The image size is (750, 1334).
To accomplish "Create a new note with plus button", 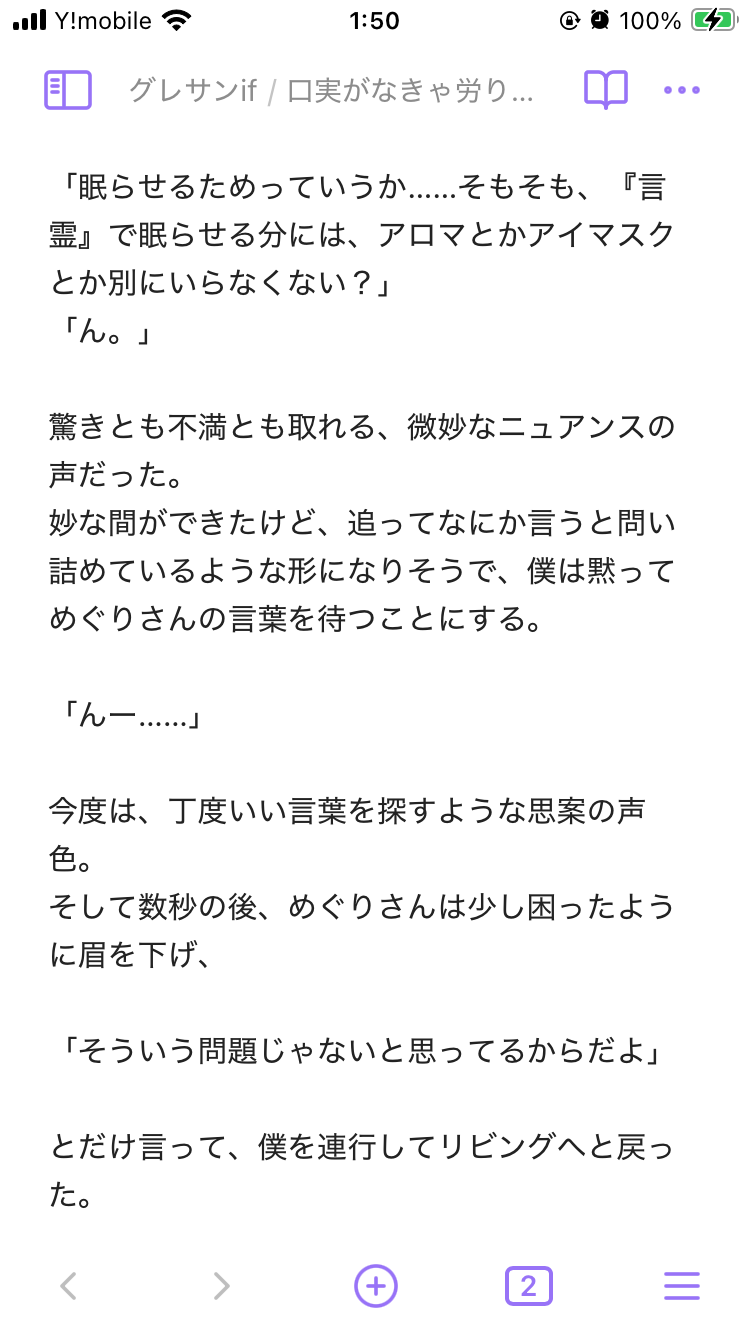I will (376, 1286).
